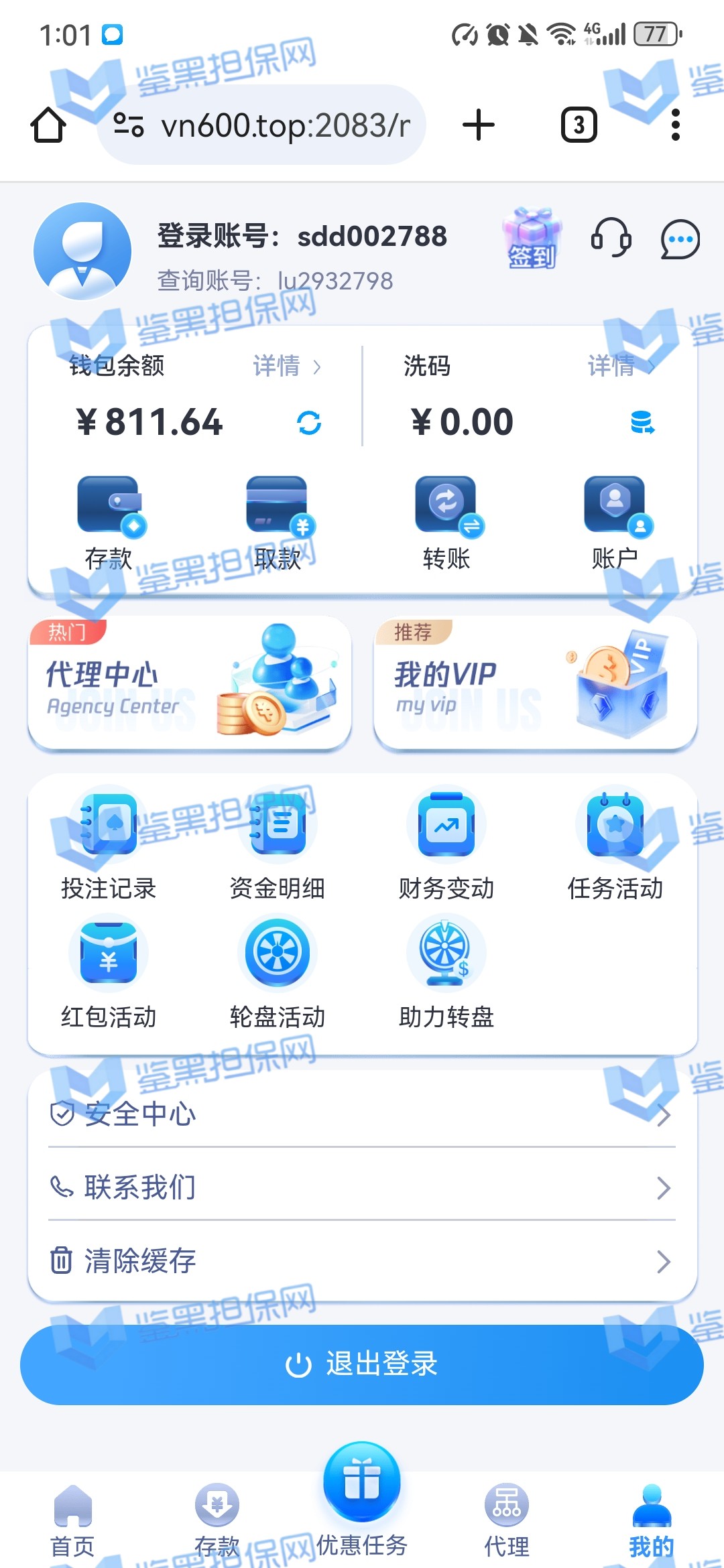Open the browser overflow menu
The height and width of the screenshot is (1568, 724).
[x=675, y=125]
